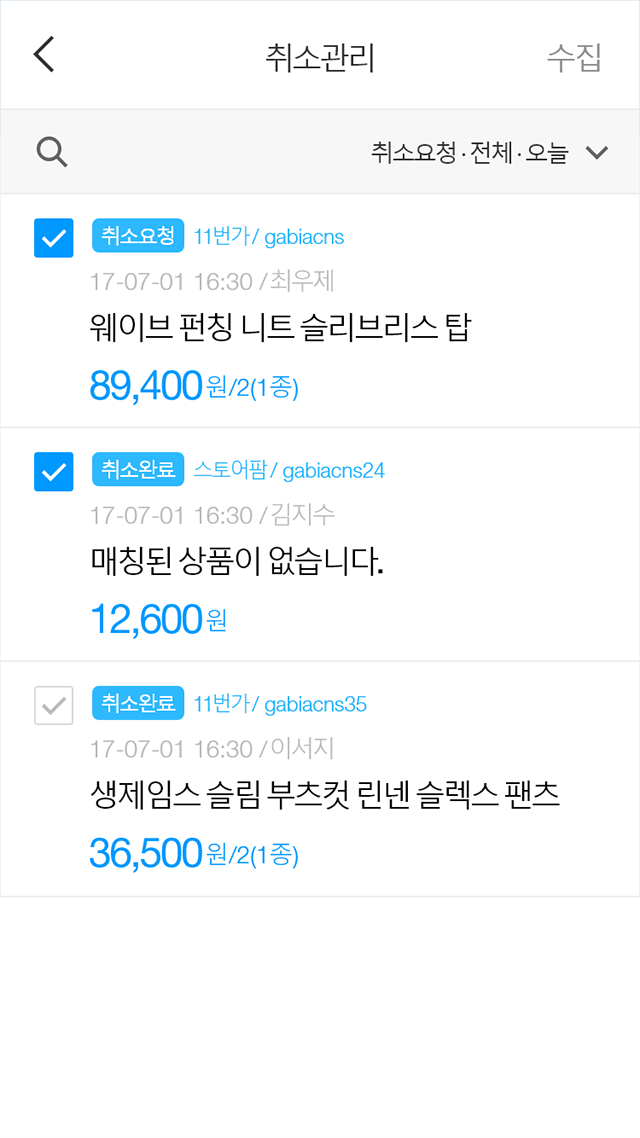Open the 김지수 order for 12,600원
The image size is (640, 1138).
[320, 544]
